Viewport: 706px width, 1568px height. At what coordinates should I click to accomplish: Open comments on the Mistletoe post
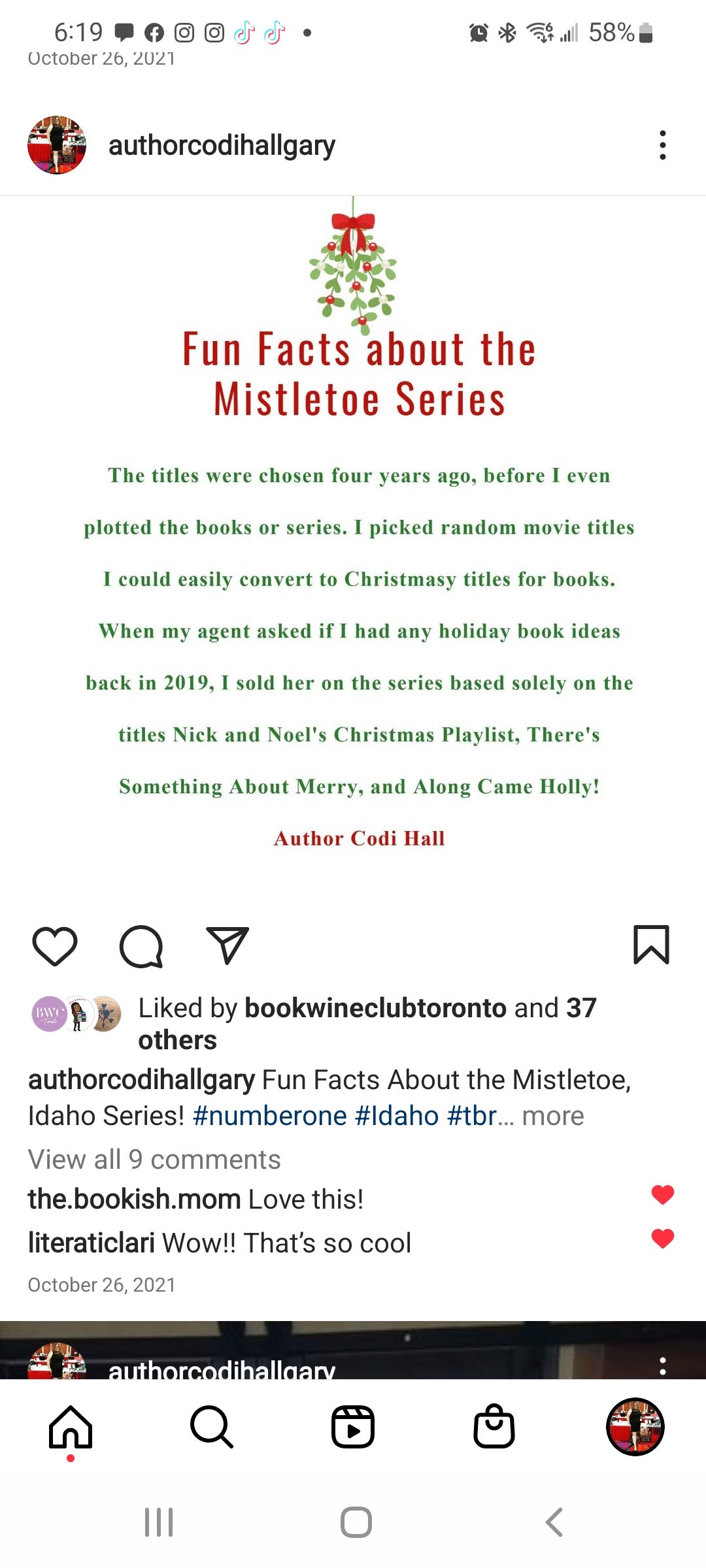click(141, 945)
